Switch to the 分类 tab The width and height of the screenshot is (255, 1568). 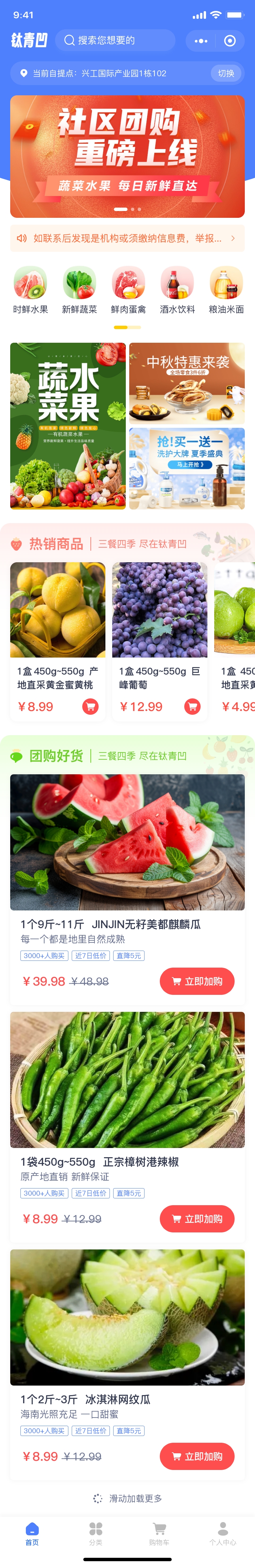point(96,1533)
